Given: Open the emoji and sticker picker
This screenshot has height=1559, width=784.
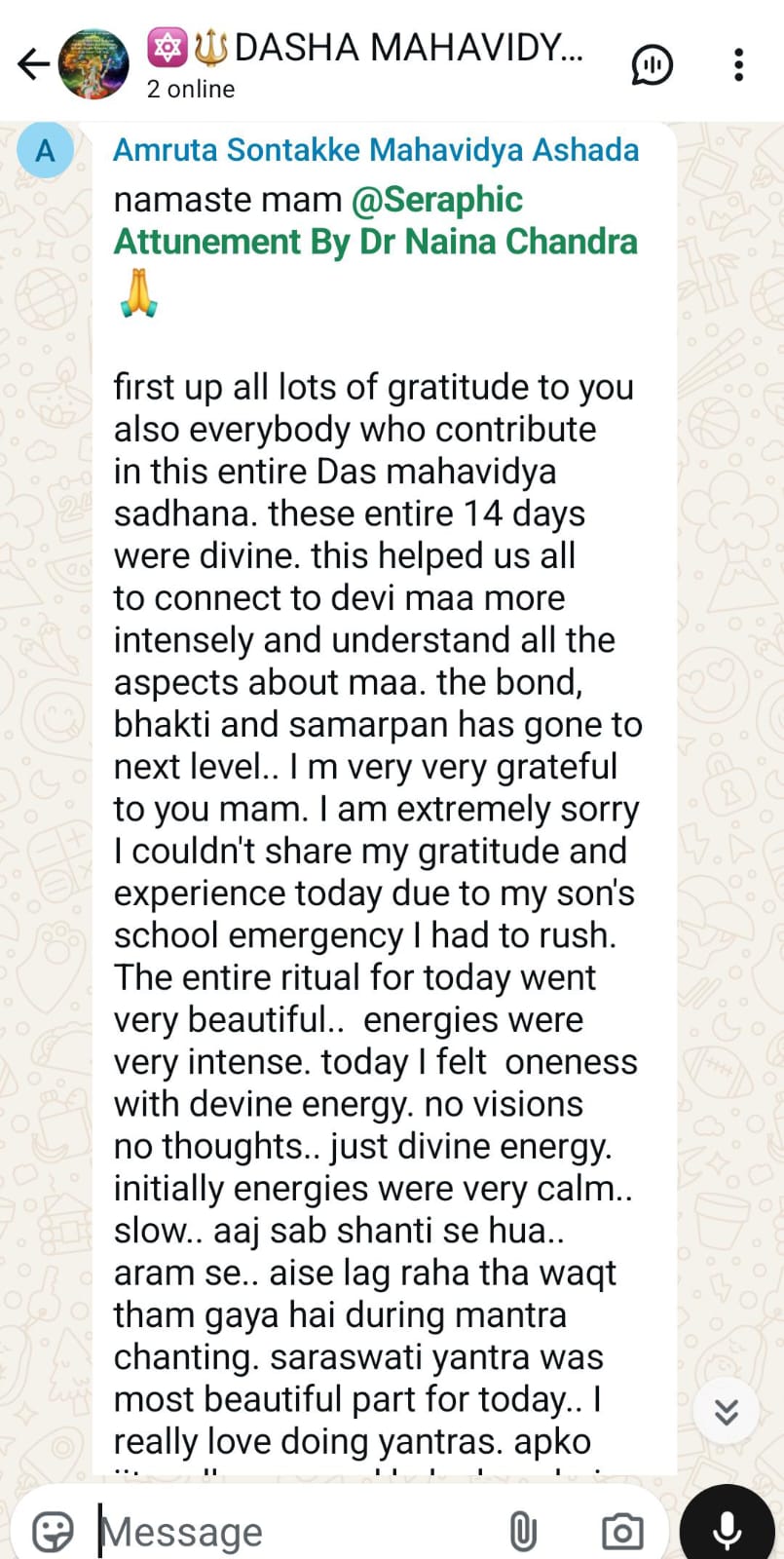Looking at the screenshot, I should click(x=53, y=1532).
